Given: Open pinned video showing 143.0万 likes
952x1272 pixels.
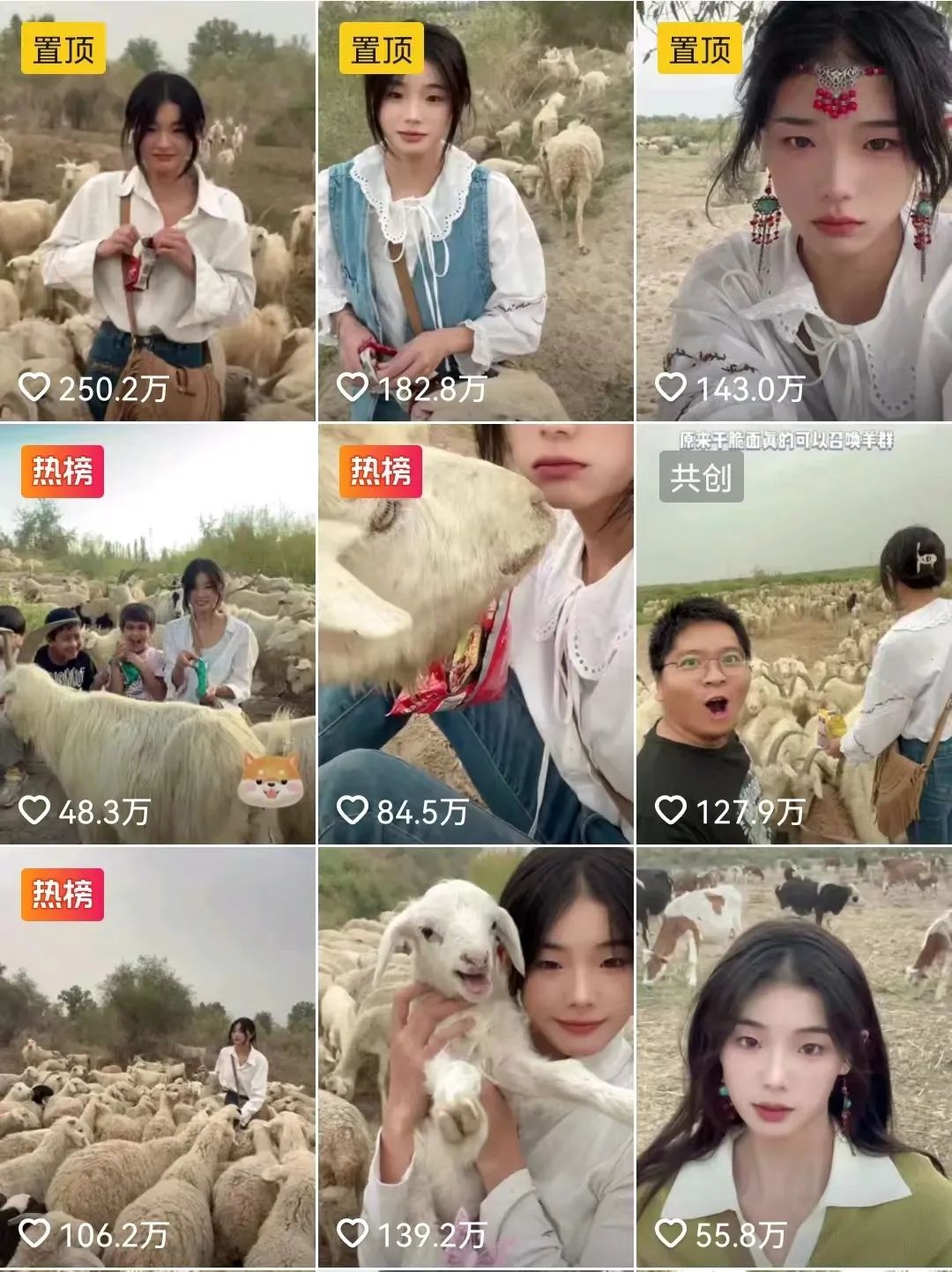Looking at the screenshot, I should tap(793, 212).
